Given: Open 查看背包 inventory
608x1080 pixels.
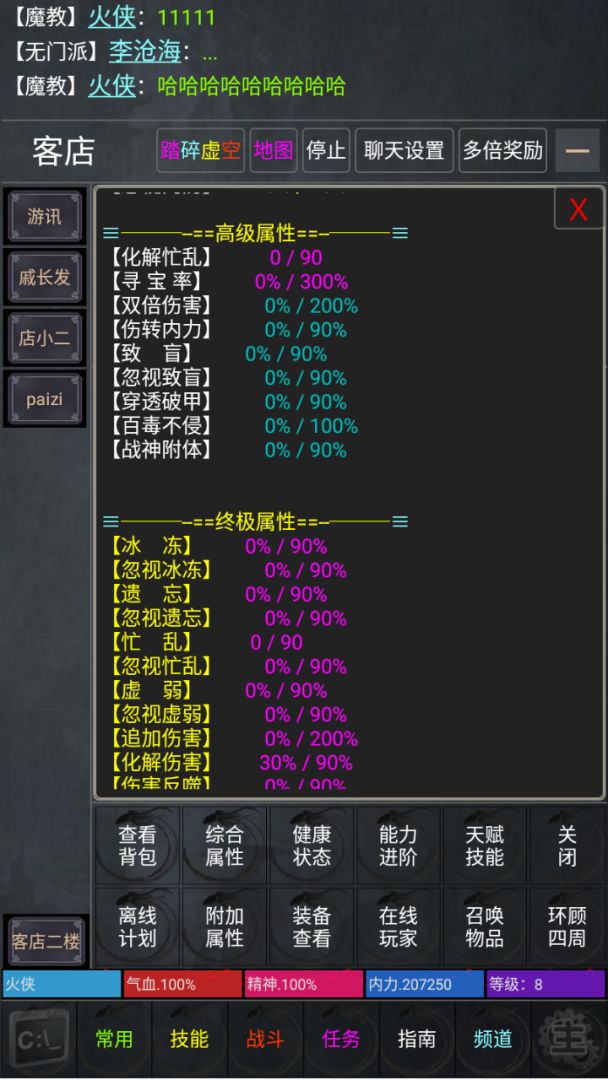Looking at the screenshot, I should [138, 846].
